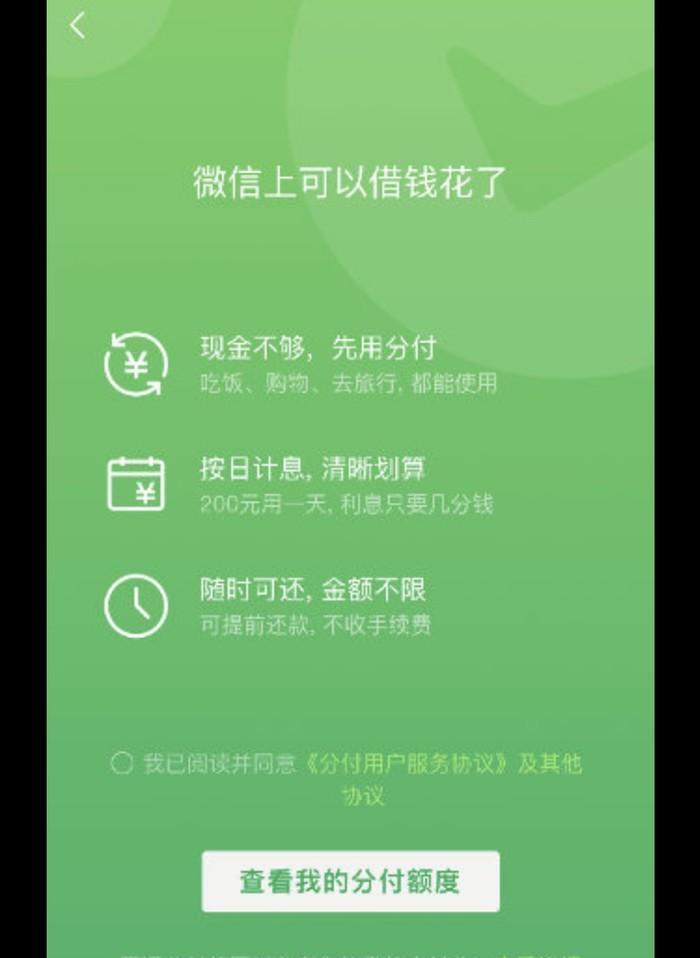
Task: Check the agreement consent circle
Action: [x=121, y=764]
